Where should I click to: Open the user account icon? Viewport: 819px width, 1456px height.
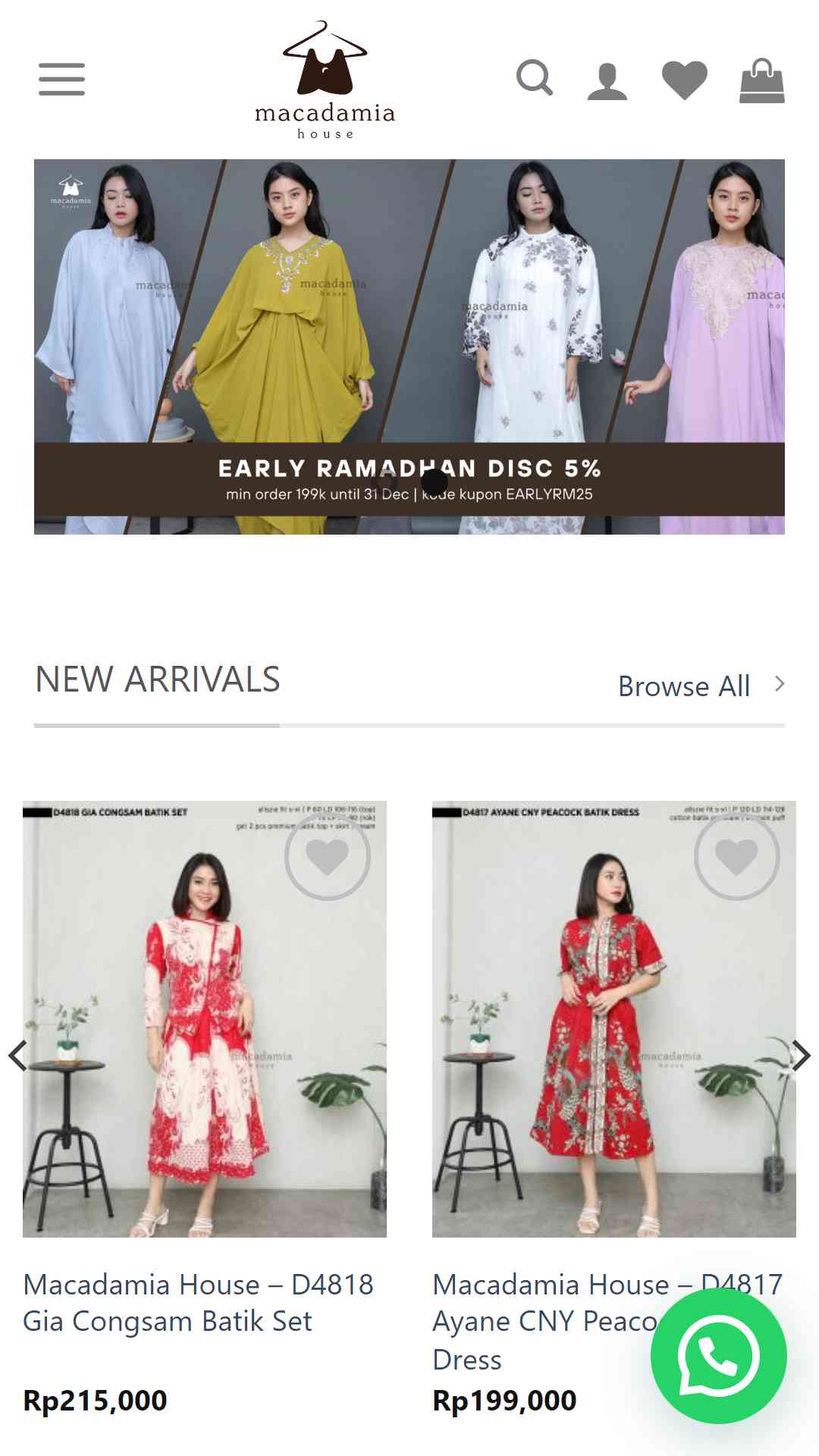coord(607,81)
